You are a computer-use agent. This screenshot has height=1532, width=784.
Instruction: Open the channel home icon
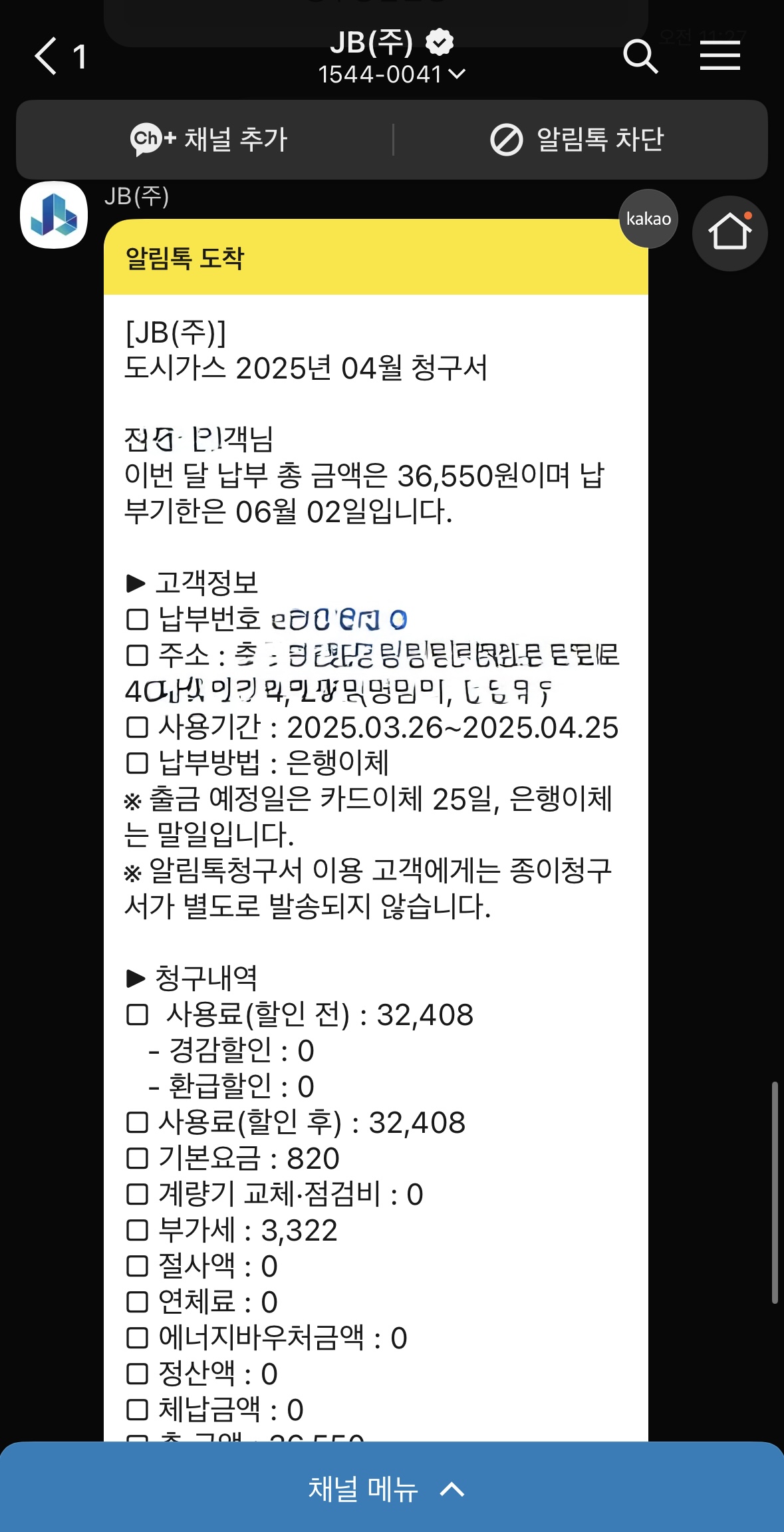(x=729, y=233)
